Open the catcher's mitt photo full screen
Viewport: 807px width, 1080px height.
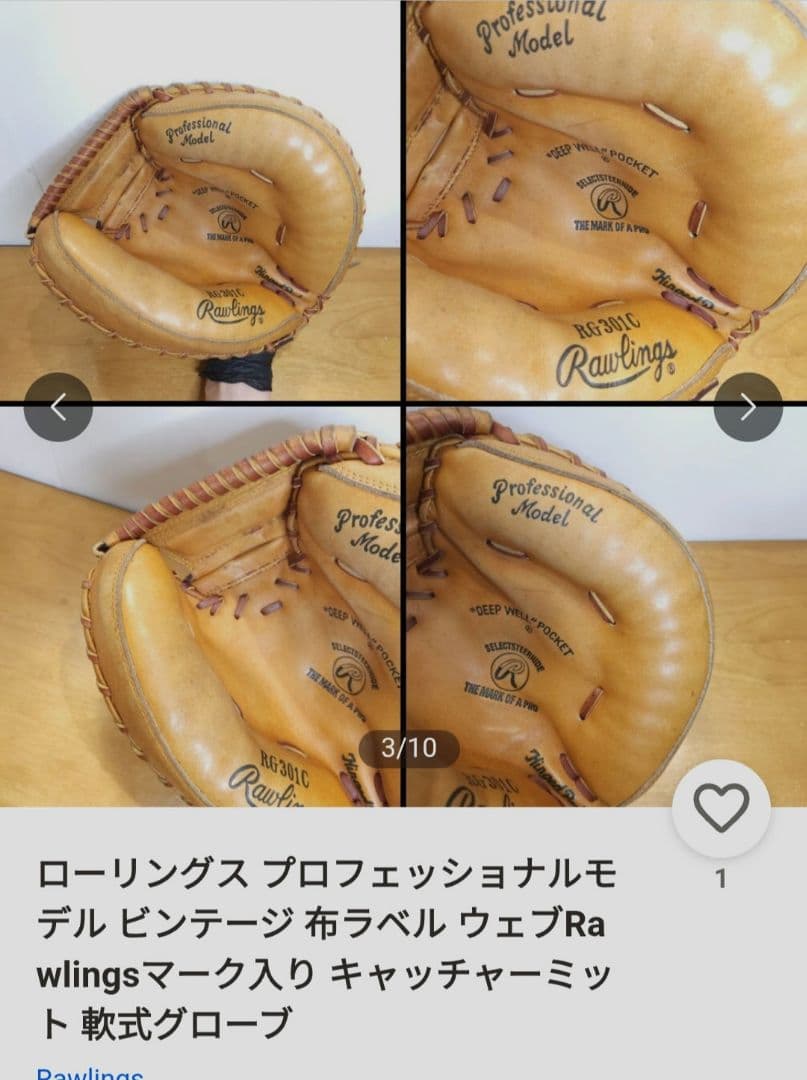coord(404,403)
